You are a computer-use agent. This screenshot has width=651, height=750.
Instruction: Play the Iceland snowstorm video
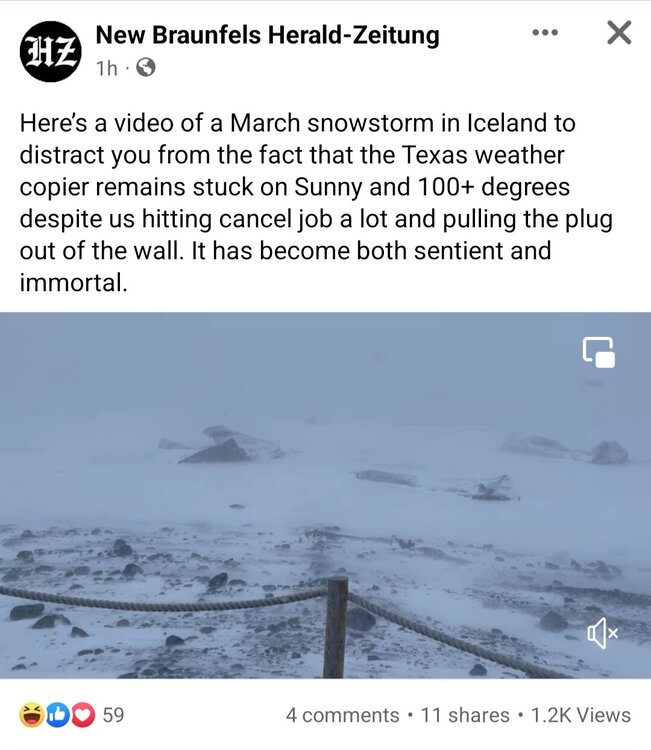pos(325,495)
